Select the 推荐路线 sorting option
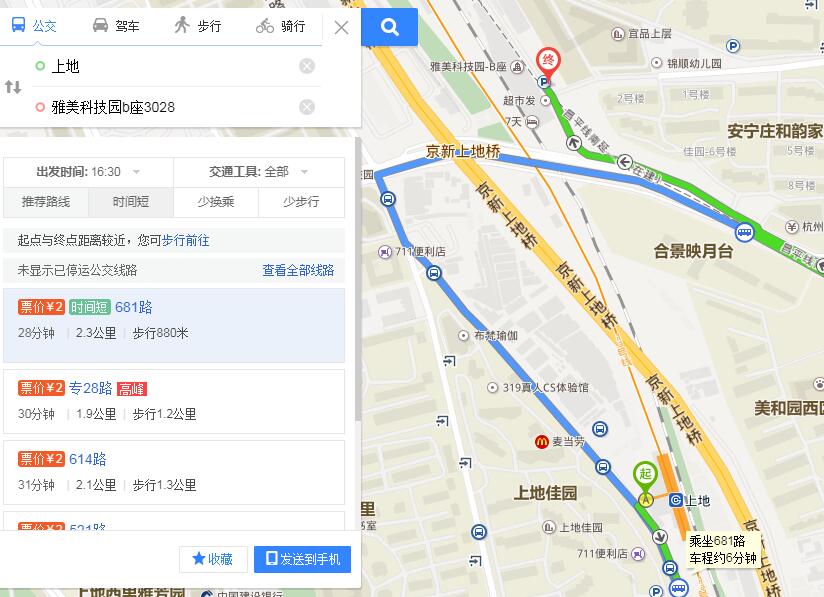824x597 pixels. 46,202
